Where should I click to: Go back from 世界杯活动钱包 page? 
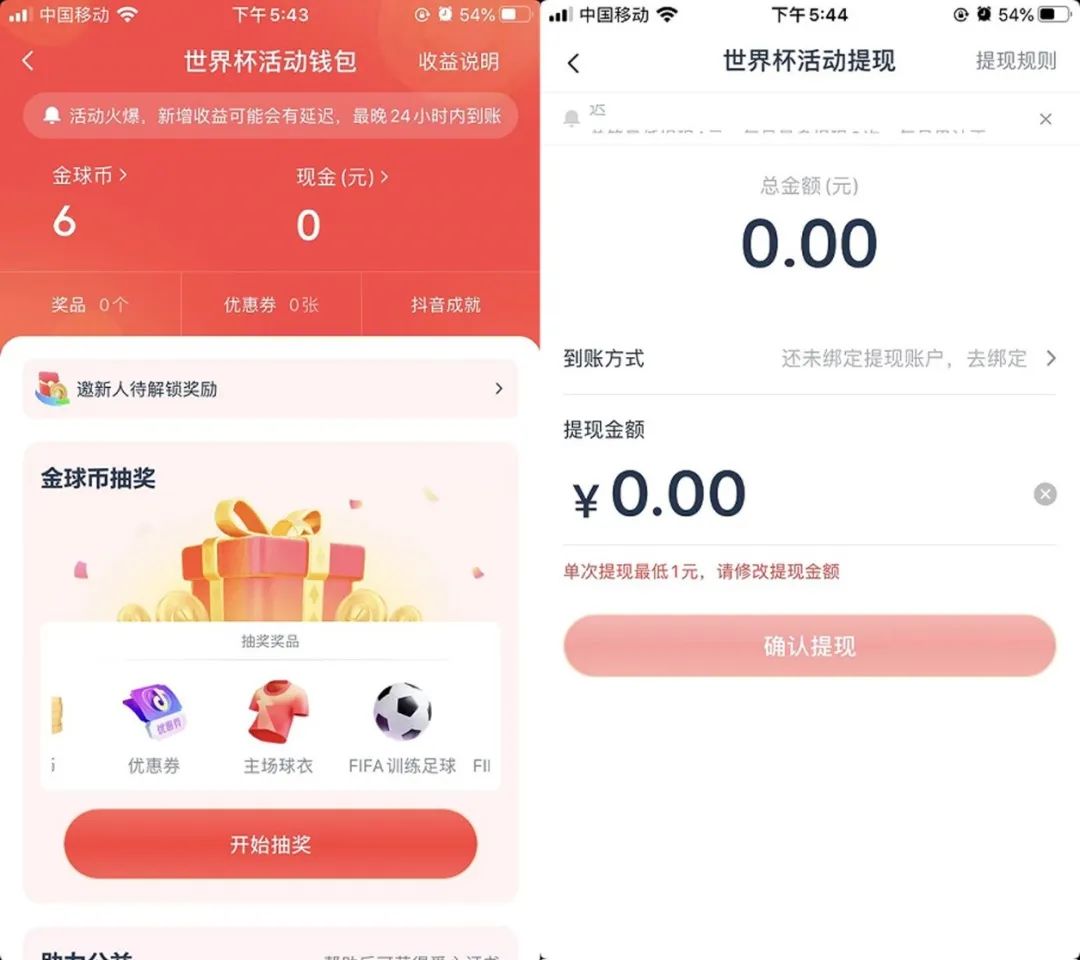(x=28, y=61)
